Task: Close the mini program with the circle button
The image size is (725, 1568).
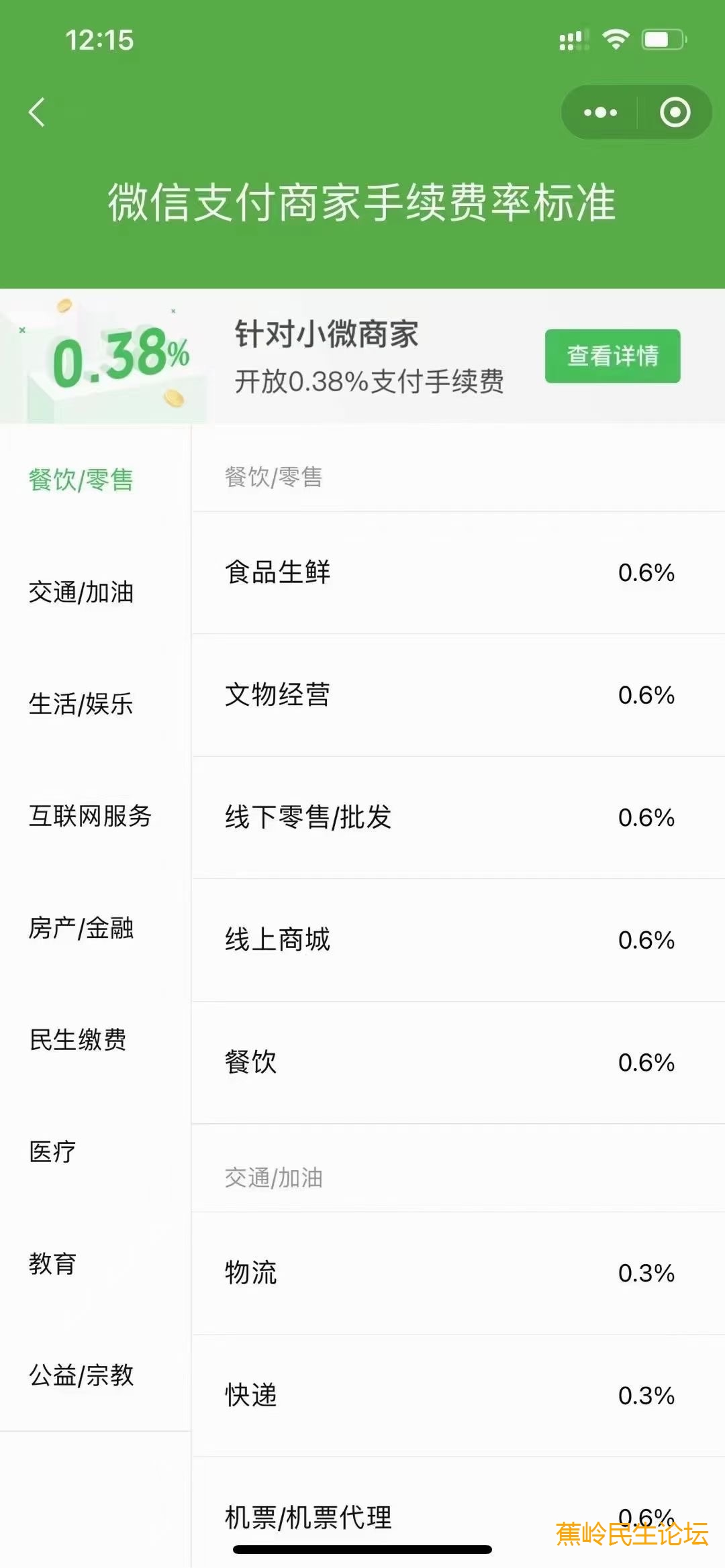Action: pos(675,112)
